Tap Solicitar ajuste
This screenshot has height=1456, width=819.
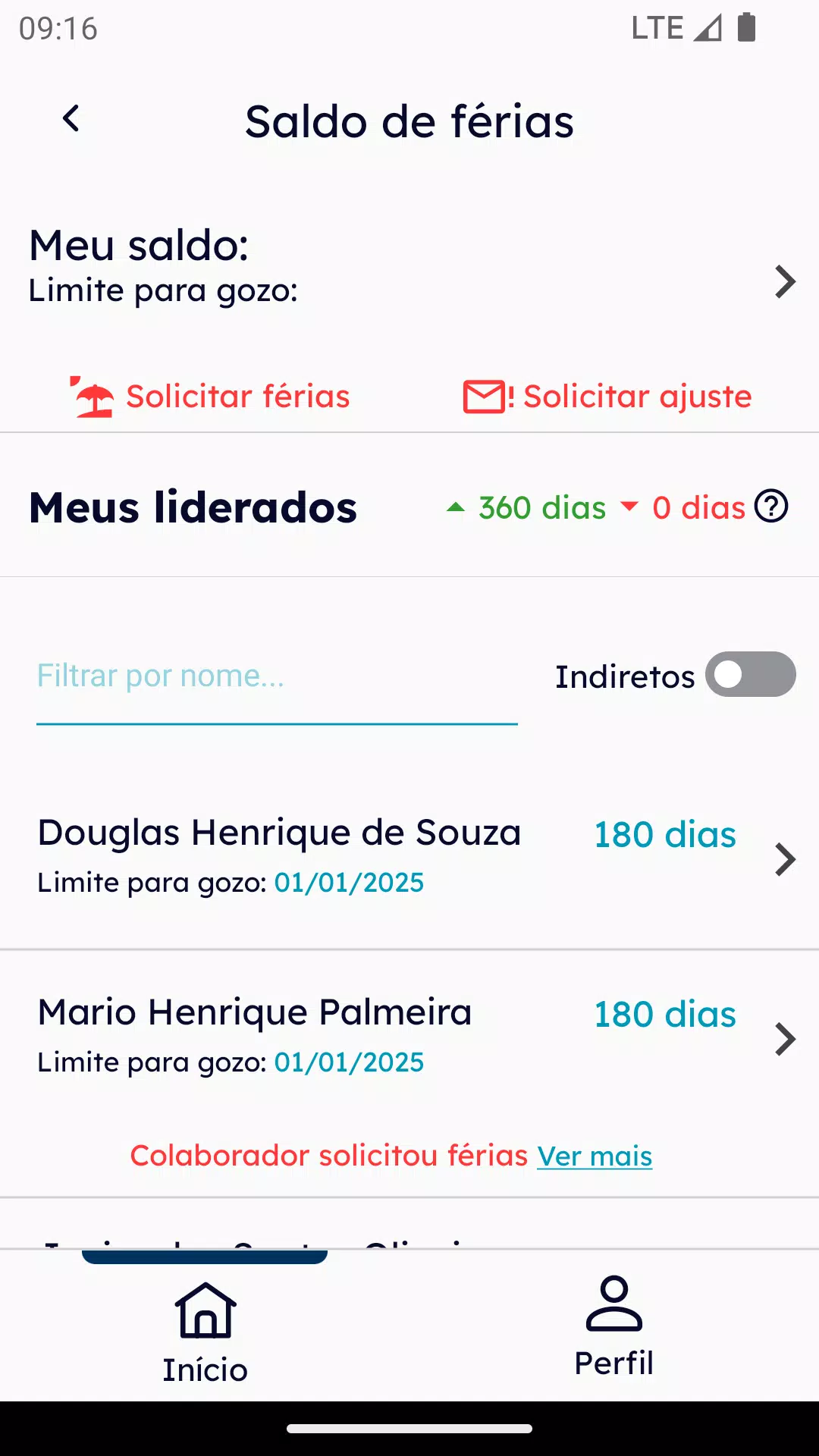tap(607, 397)
